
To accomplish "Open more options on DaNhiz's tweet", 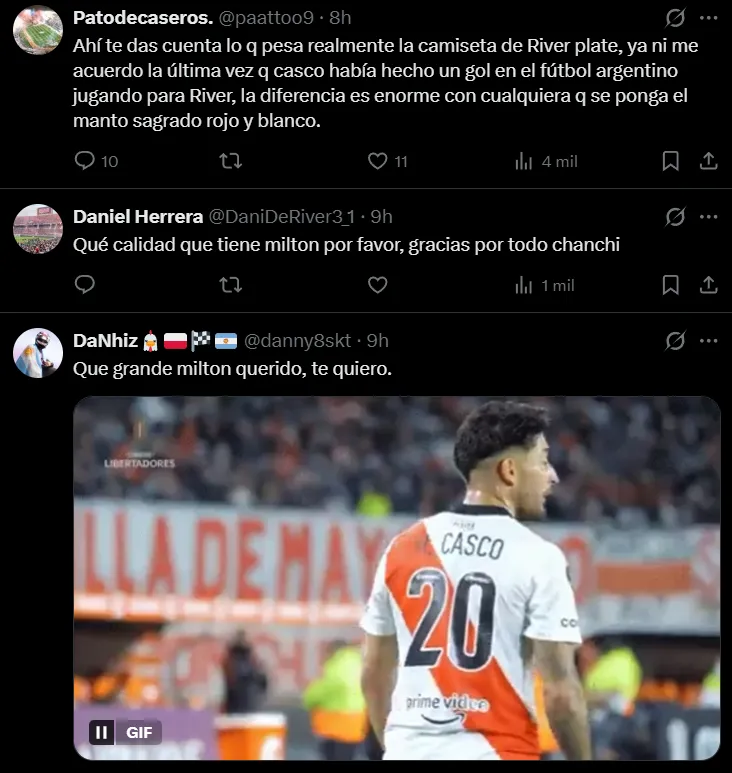I will (708, 341).
